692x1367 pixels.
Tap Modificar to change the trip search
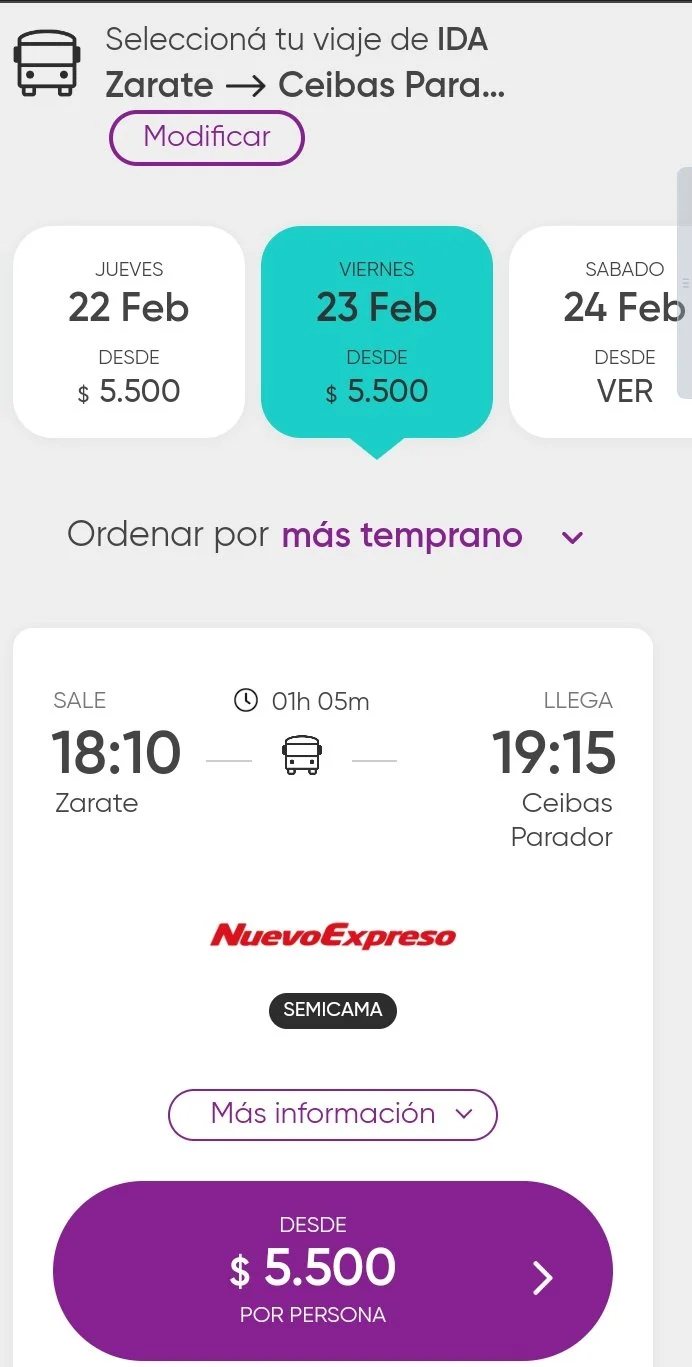pos(206,137)
